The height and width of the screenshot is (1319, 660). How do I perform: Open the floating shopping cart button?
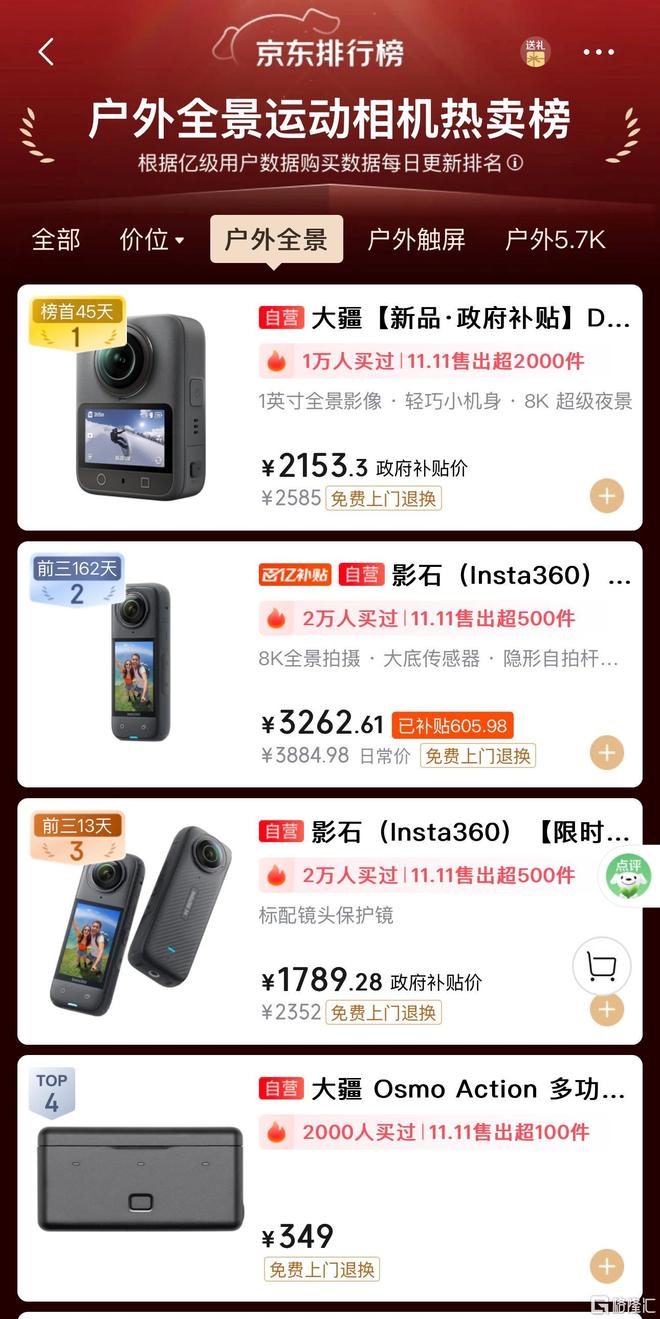click(x=601, y=966)
